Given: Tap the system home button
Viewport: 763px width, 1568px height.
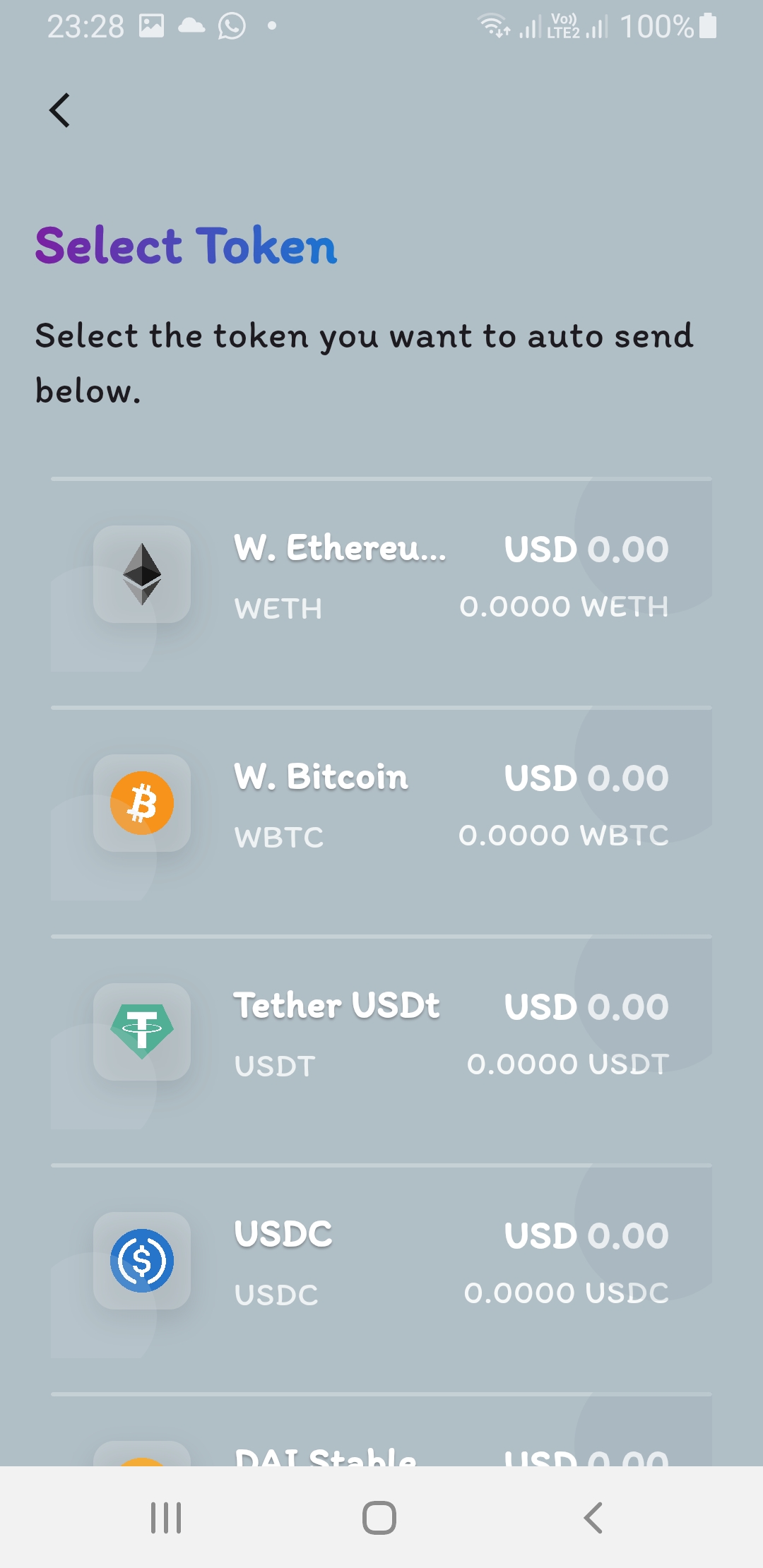Looking at the screenshot, I should (x=379, y=1517).
